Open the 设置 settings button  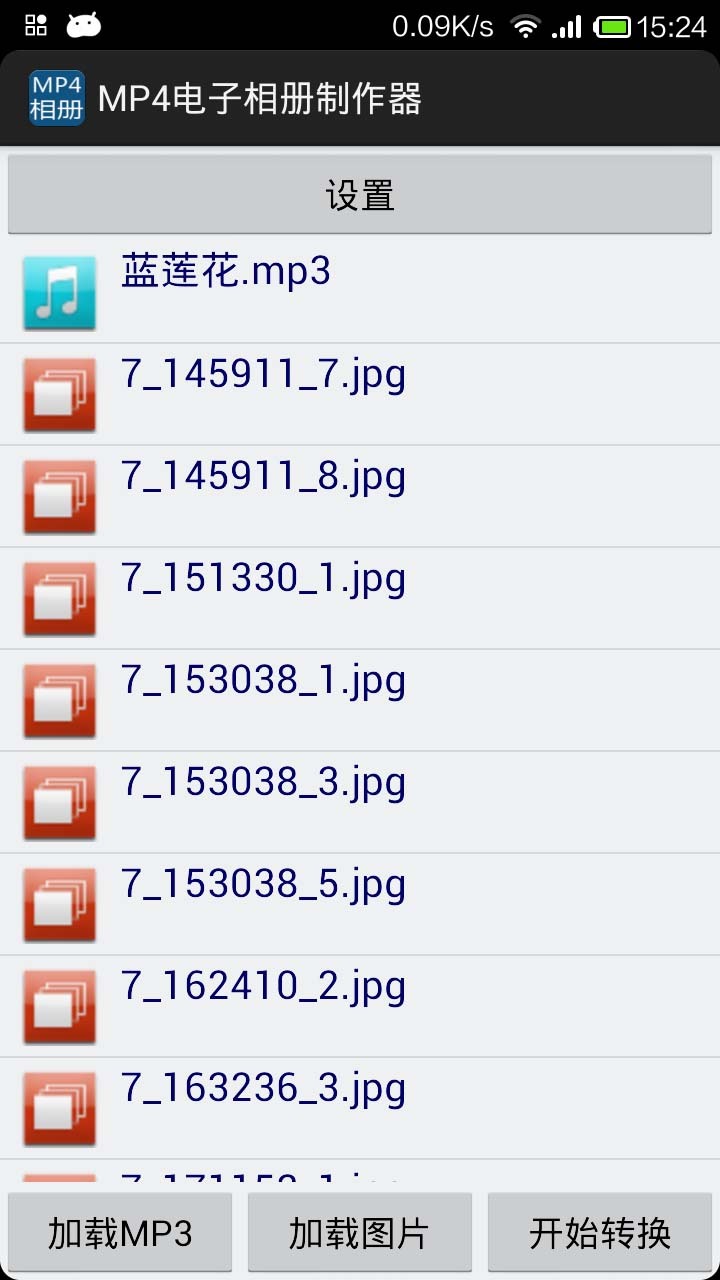coord(360,195)
